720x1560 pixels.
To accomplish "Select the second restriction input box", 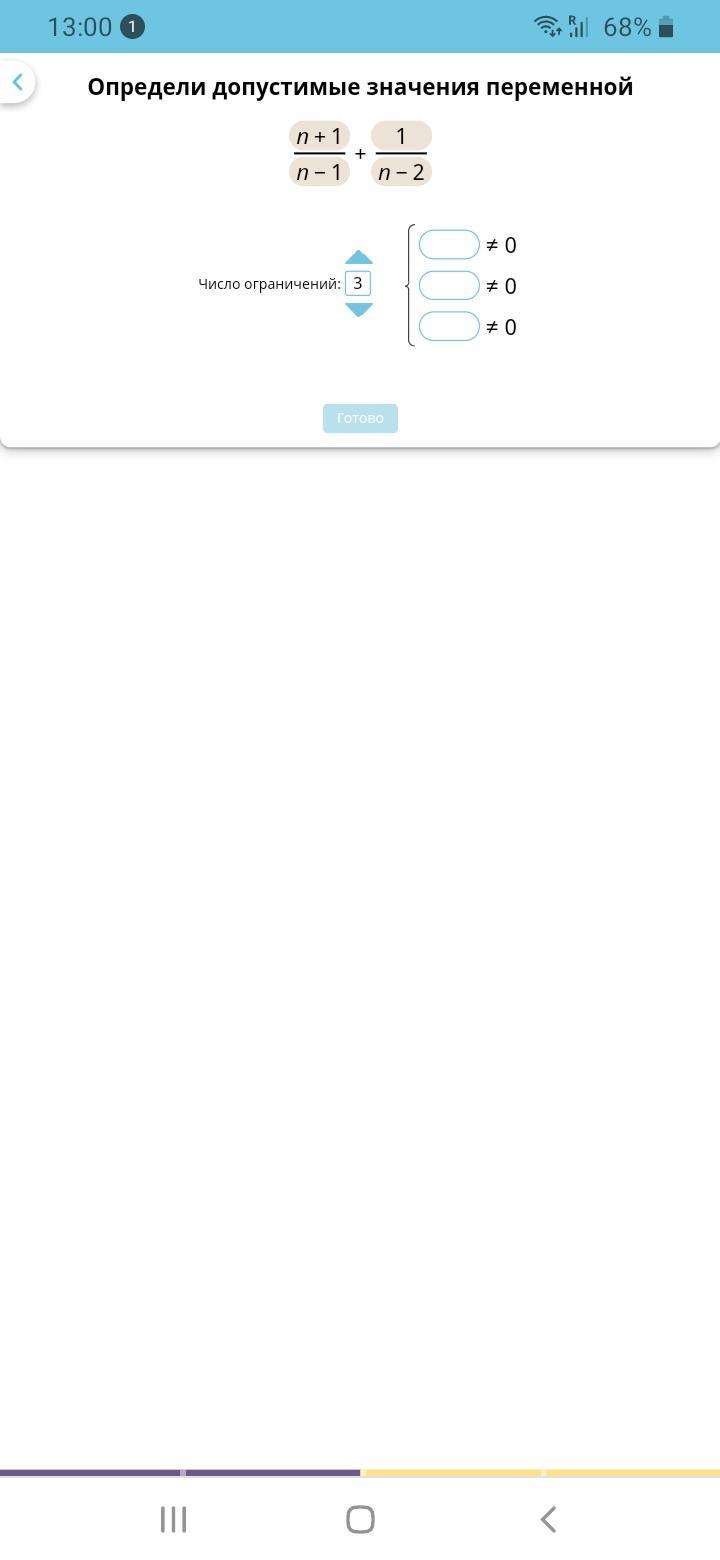I will pyautogui.click(x=449, y=286).
